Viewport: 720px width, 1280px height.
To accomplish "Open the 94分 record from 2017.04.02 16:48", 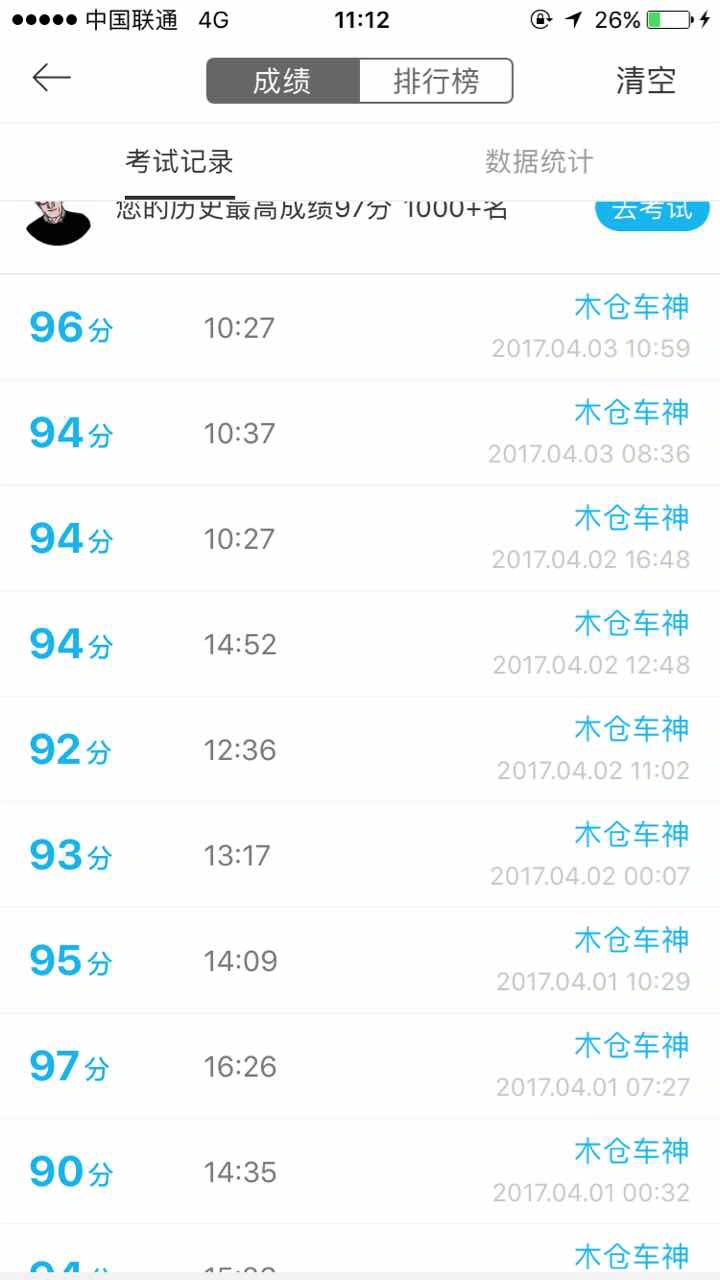I will coord(360,539).
